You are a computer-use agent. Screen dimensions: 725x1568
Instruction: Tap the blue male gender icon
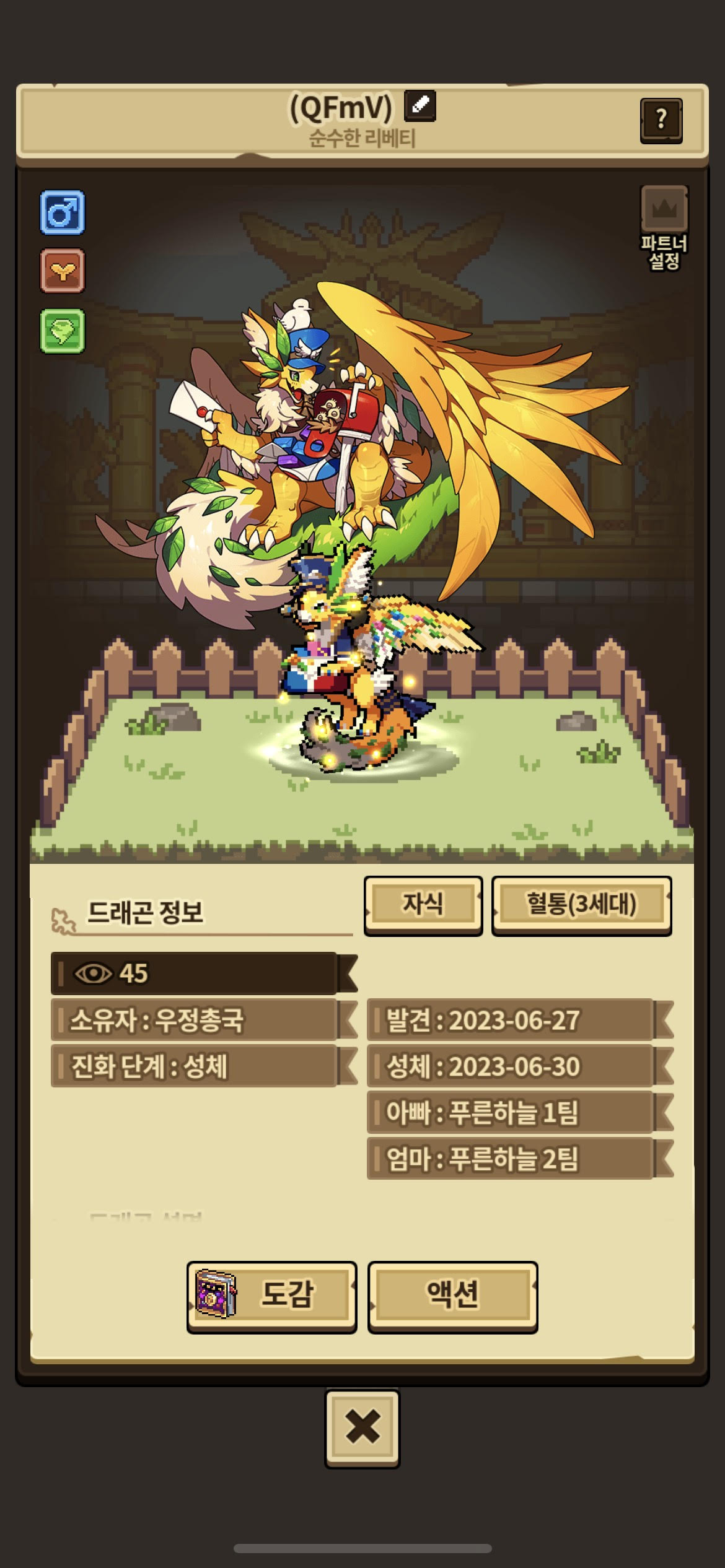(x=63, y=212)
